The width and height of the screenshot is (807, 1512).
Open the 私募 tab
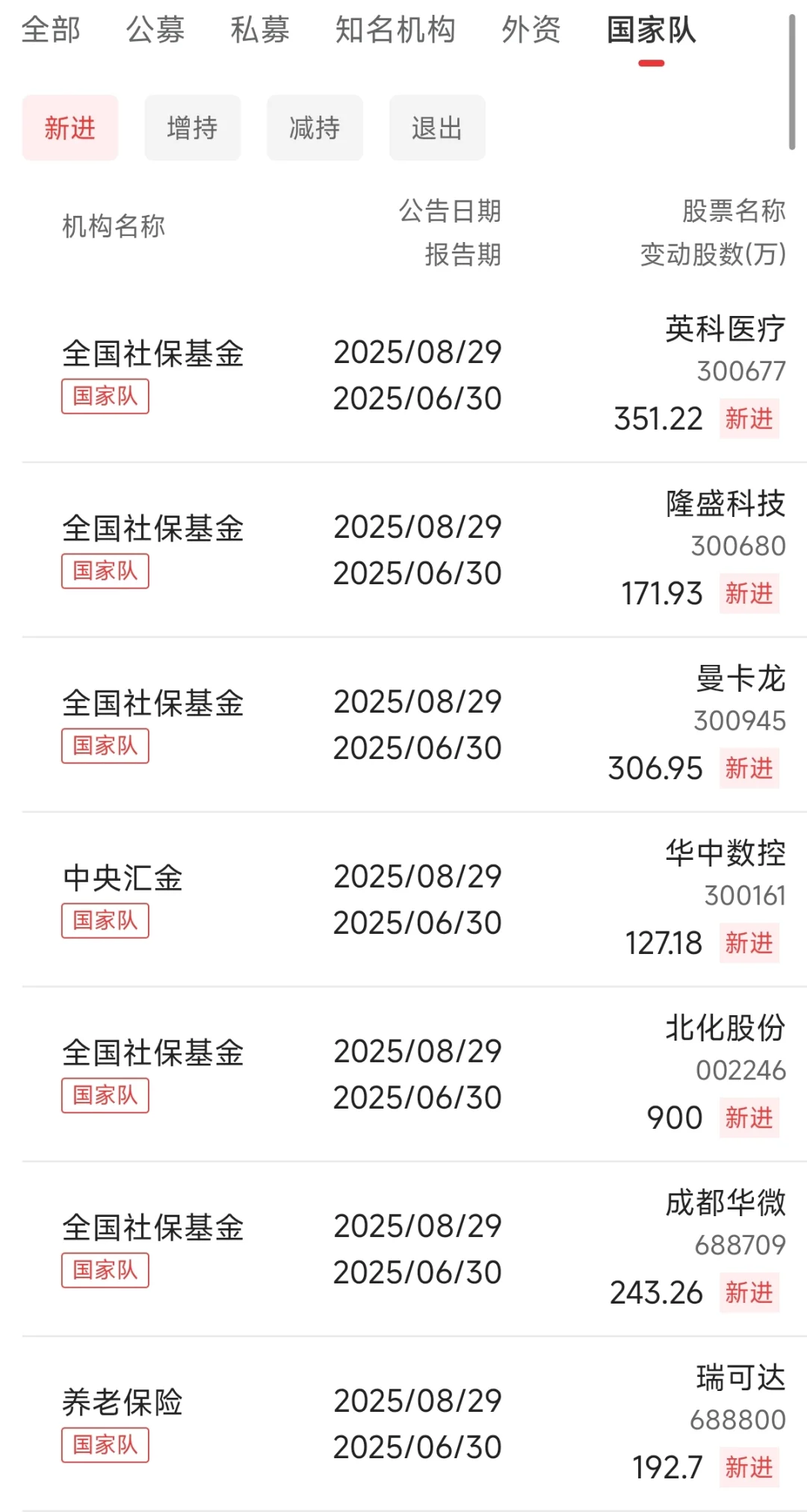[x=260, y=31]
